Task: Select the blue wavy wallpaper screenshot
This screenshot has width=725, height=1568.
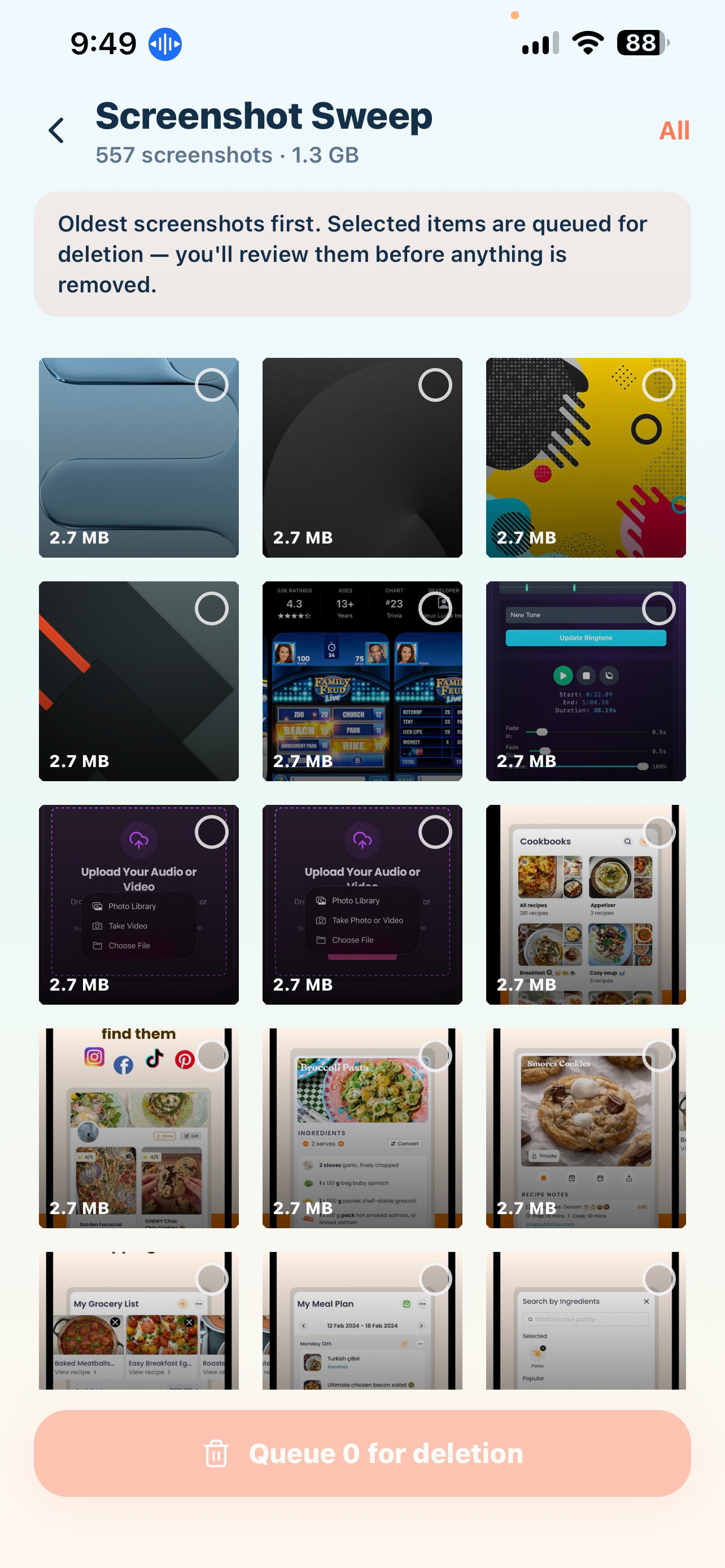Action: 212,385
